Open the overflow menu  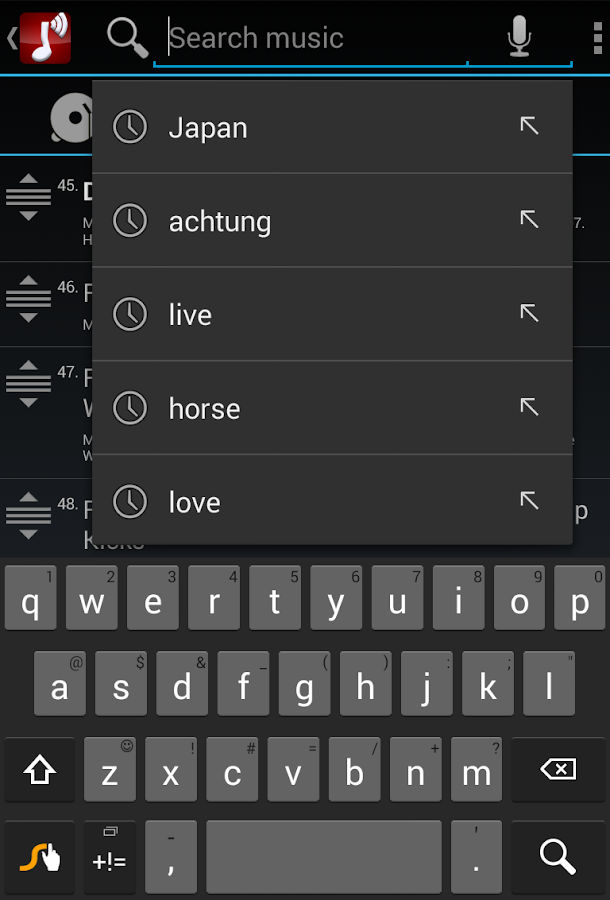597,37
